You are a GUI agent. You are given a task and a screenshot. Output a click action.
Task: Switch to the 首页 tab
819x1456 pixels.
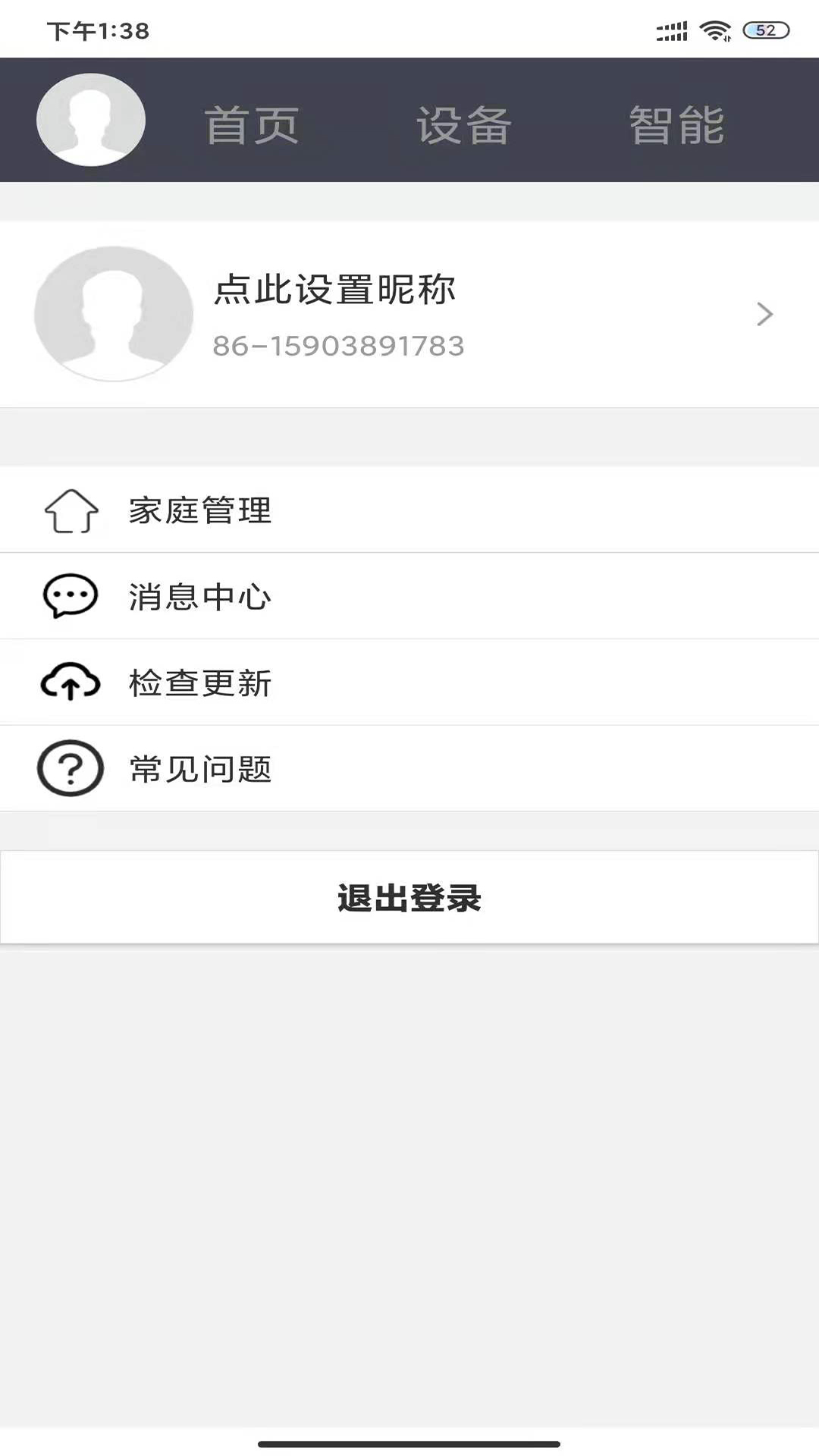tap(252, 124)
